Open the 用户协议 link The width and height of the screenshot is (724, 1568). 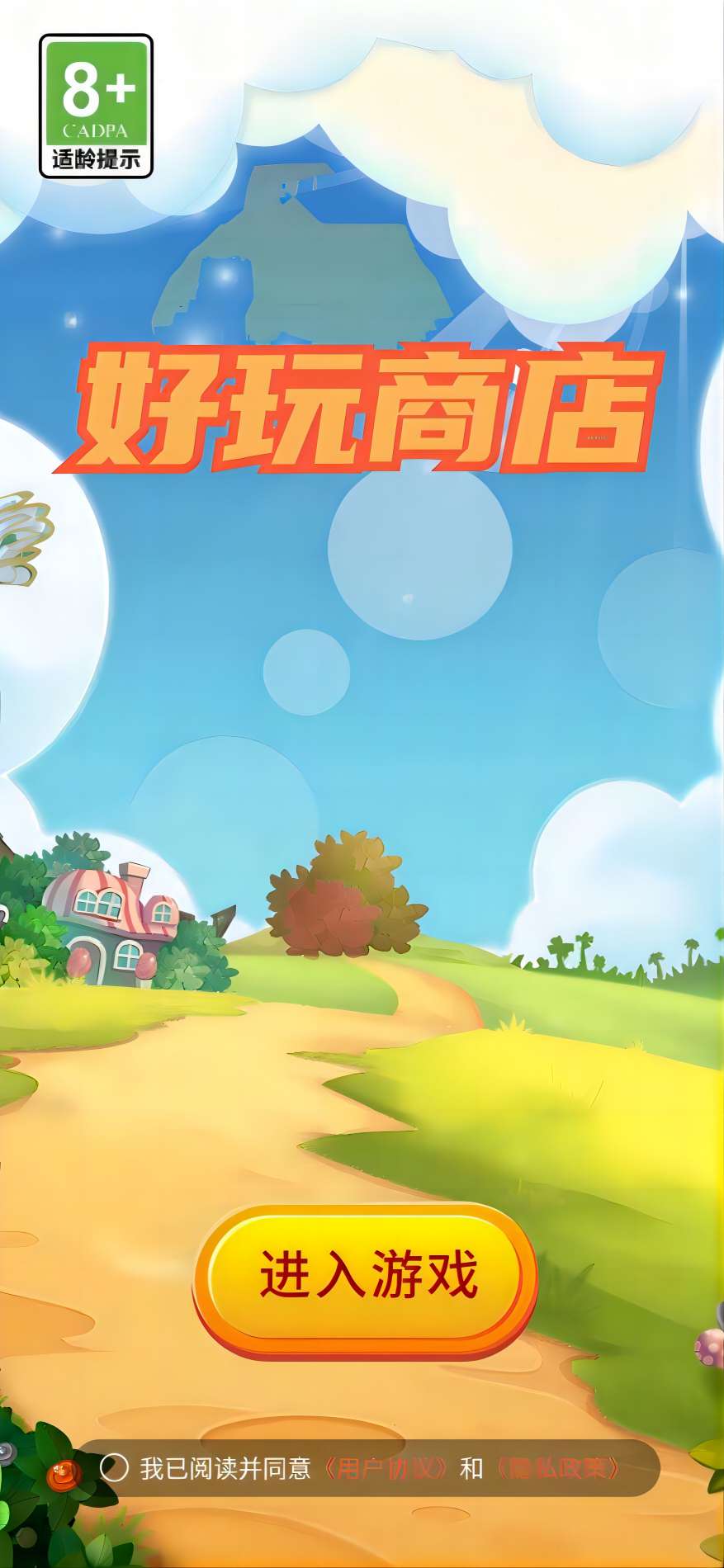coord(386,1468)
